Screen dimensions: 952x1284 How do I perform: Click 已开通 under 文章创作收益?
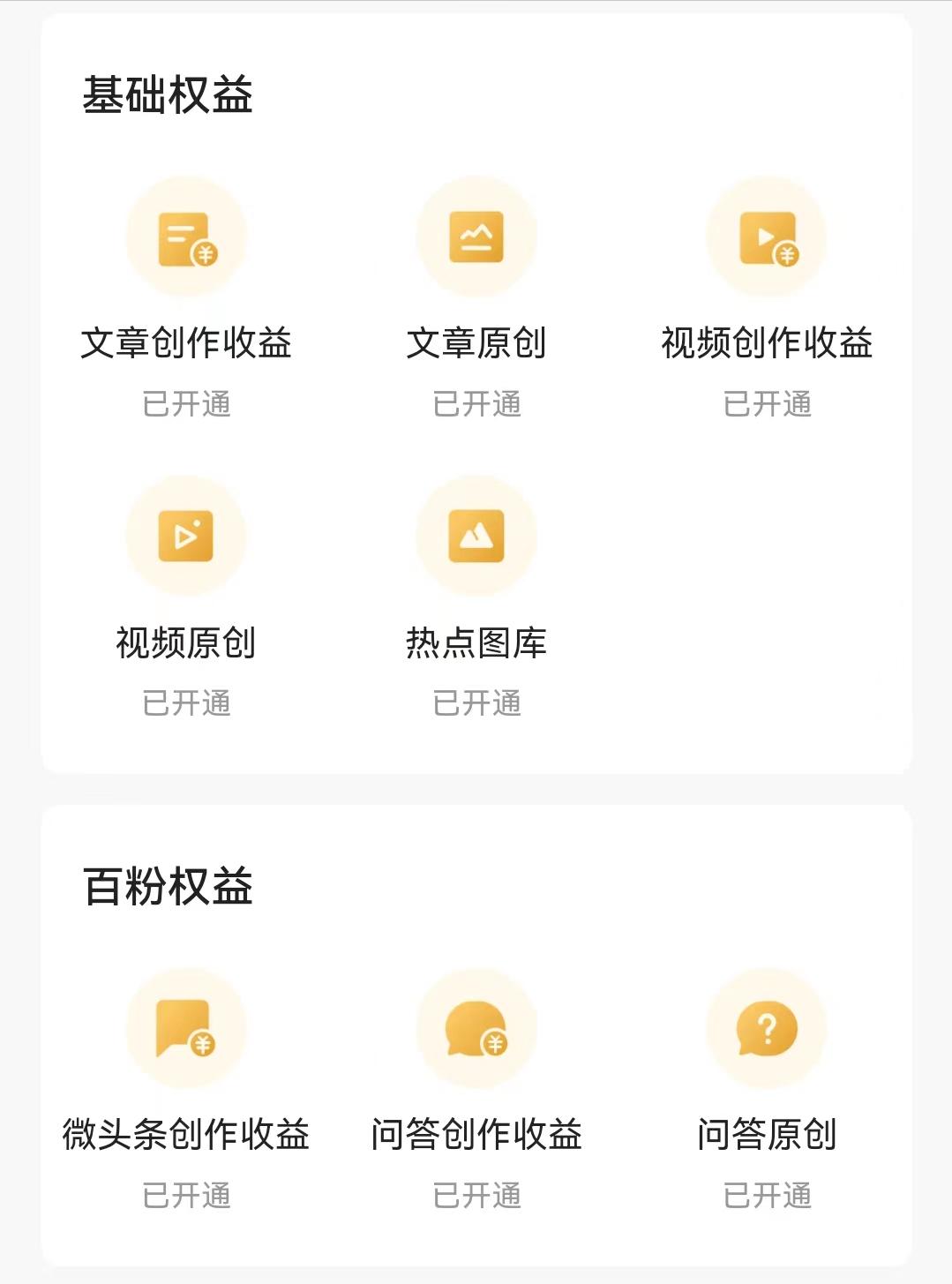(185, 404)
